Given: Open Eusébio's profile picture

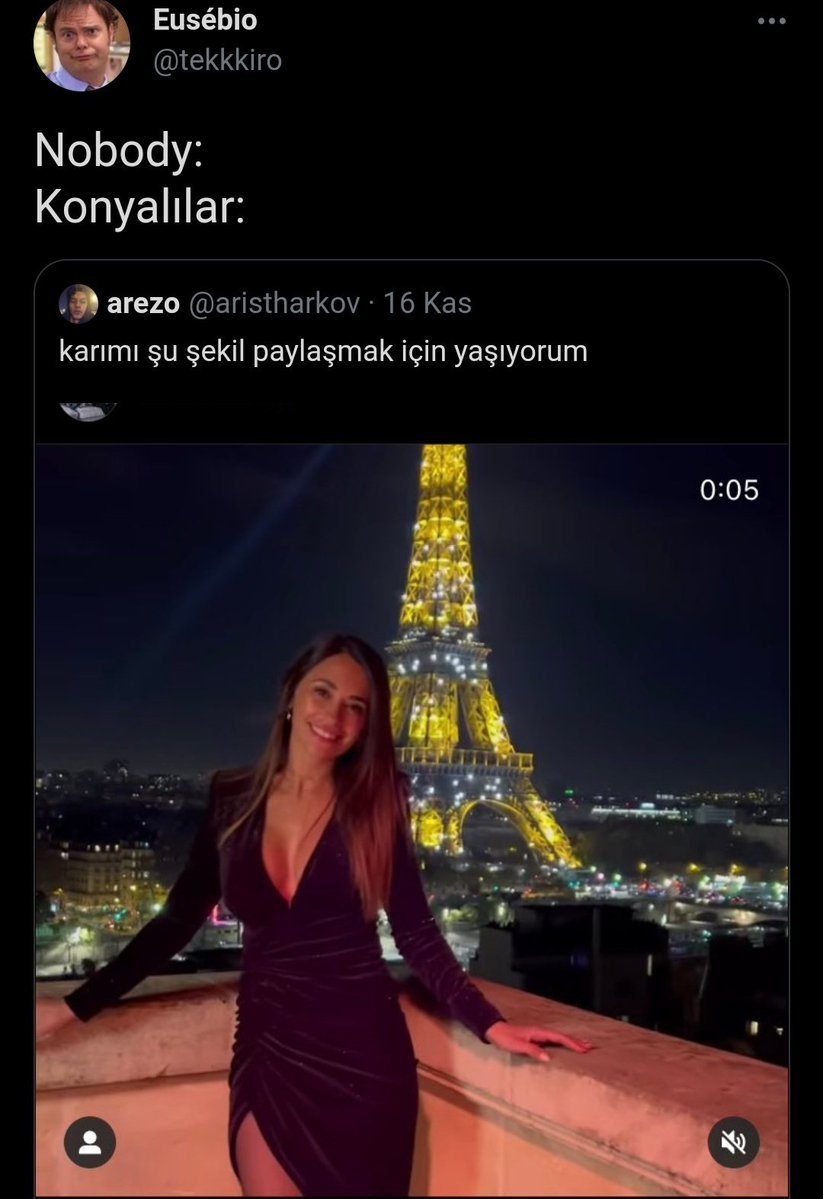Looking at the screenshot, I should [x=81, y=45].
